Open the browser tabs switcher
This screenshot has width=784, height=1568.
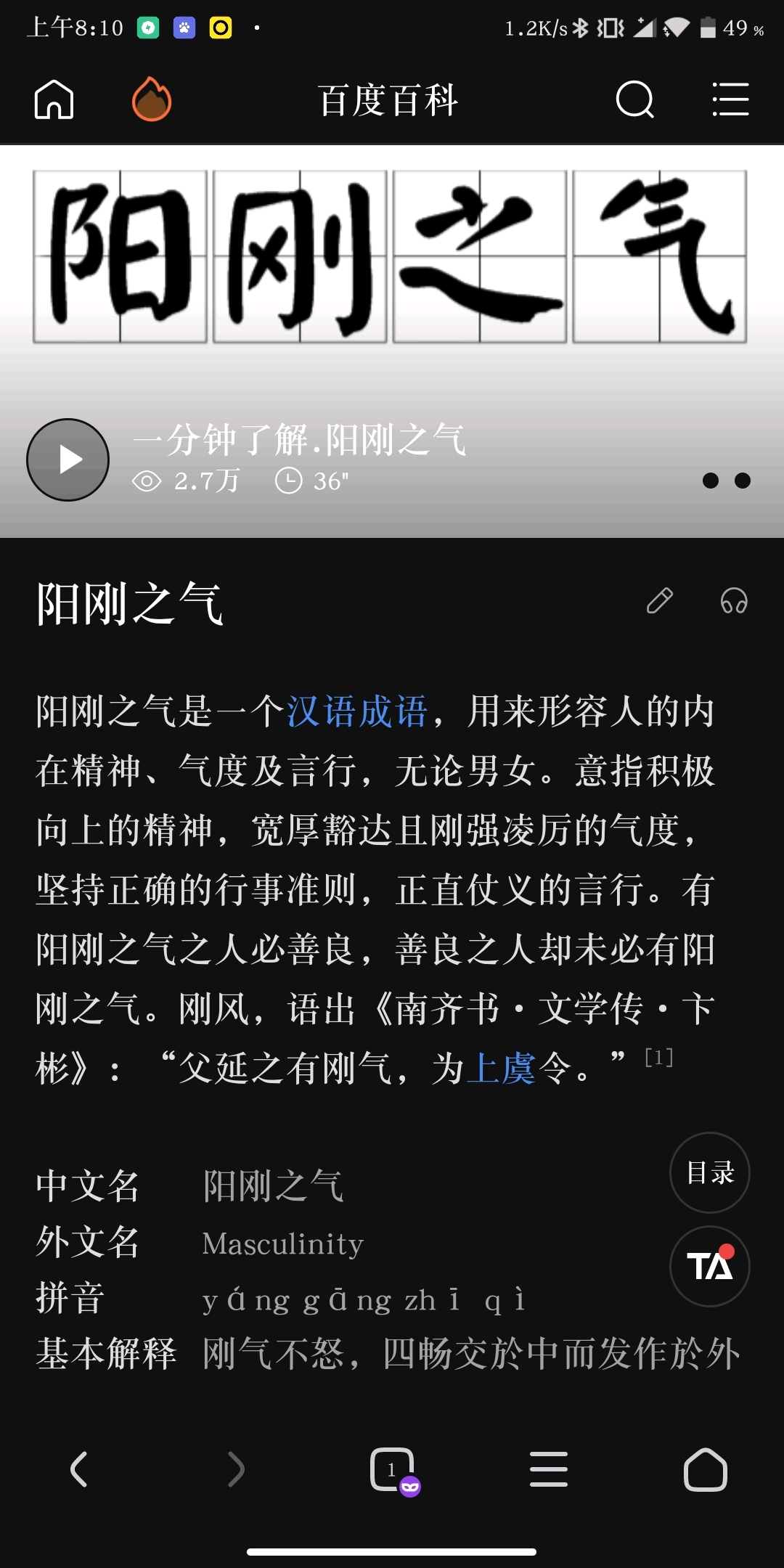(x=393, y=1470)
